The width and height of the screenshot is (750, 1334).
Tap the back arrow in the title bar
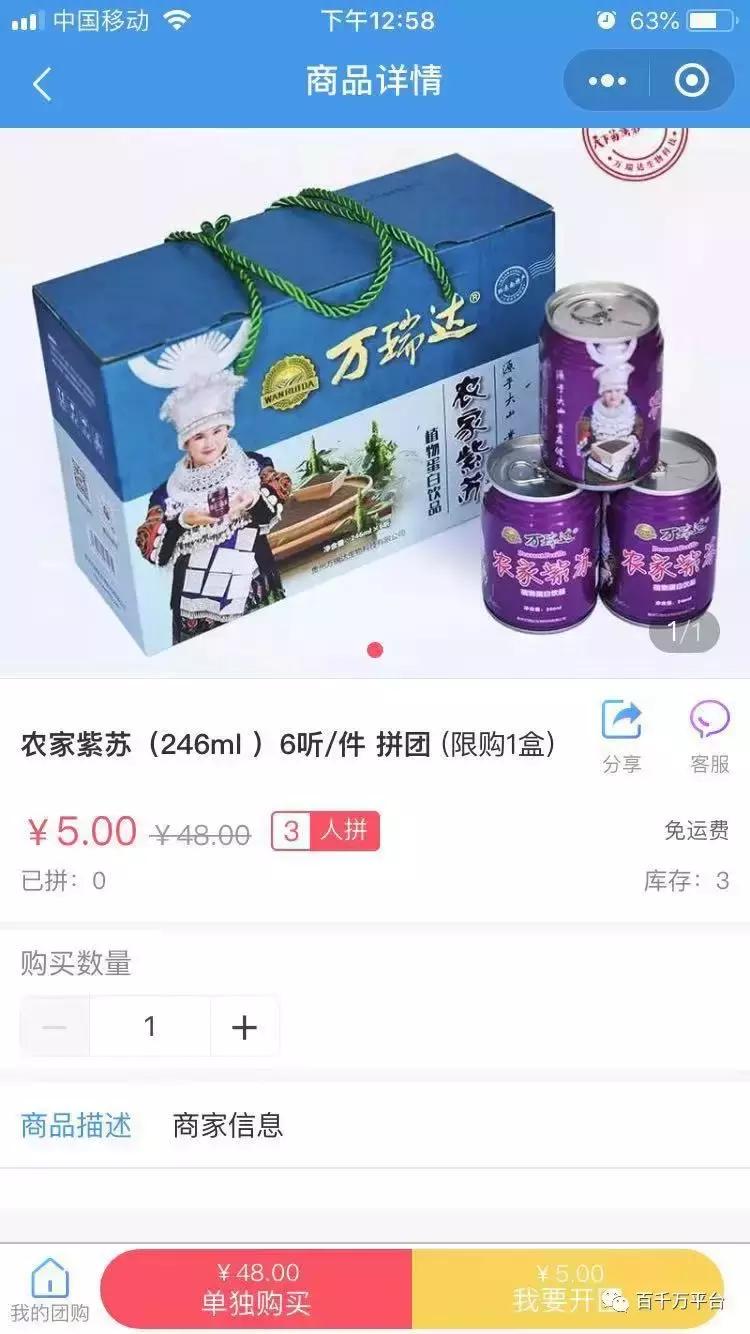point(40,85)
